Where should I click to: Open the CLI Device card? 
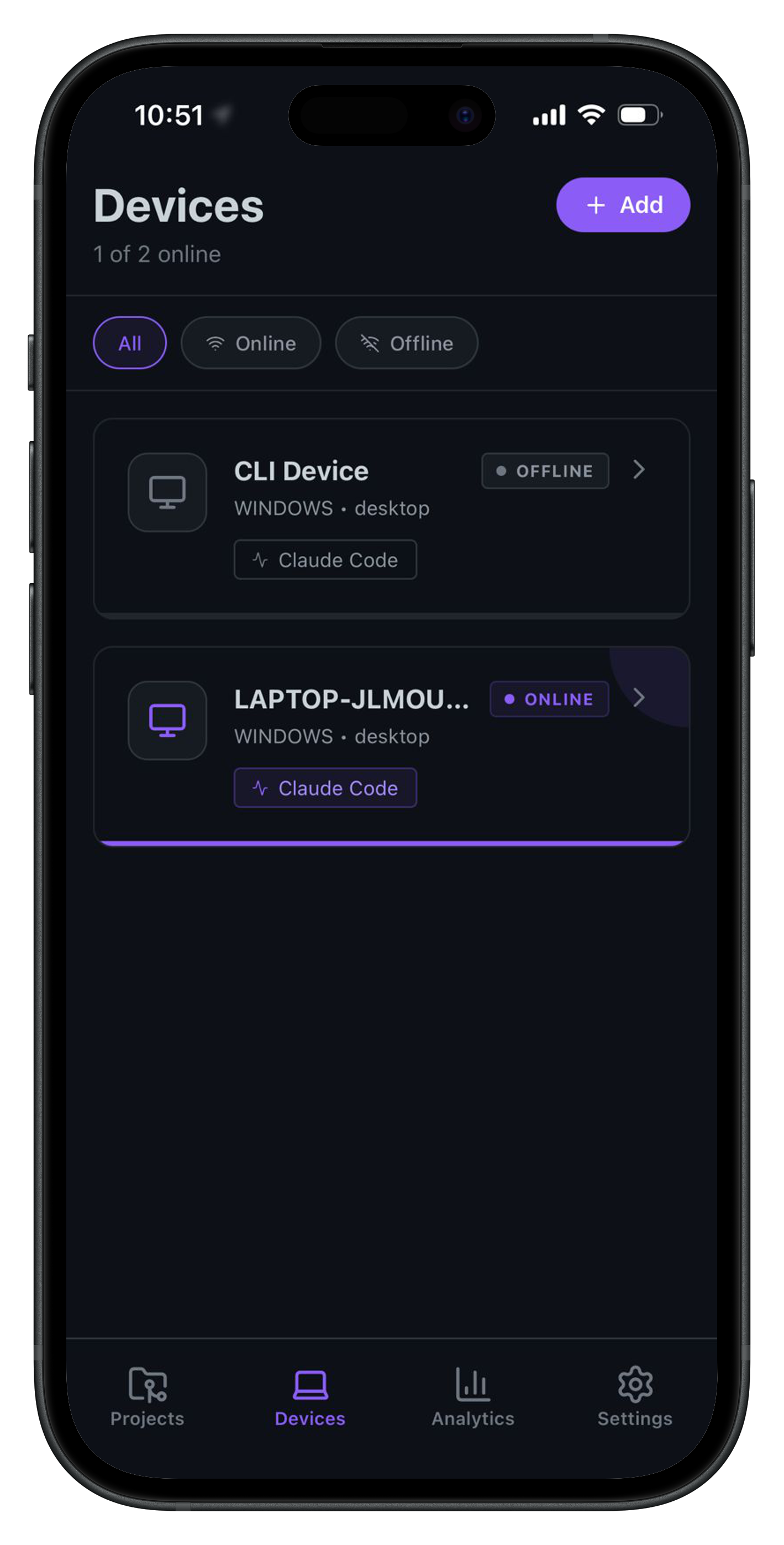391,518
